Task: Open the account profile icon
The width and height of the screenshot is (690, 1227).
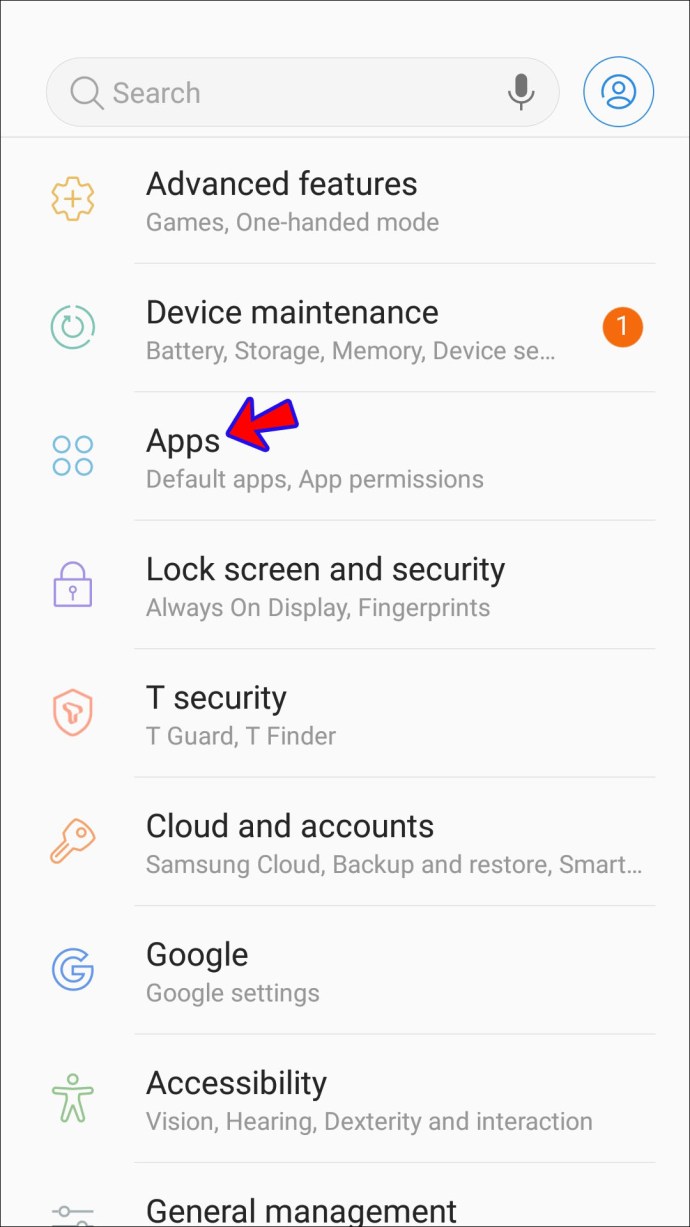Action: (619, 92)
